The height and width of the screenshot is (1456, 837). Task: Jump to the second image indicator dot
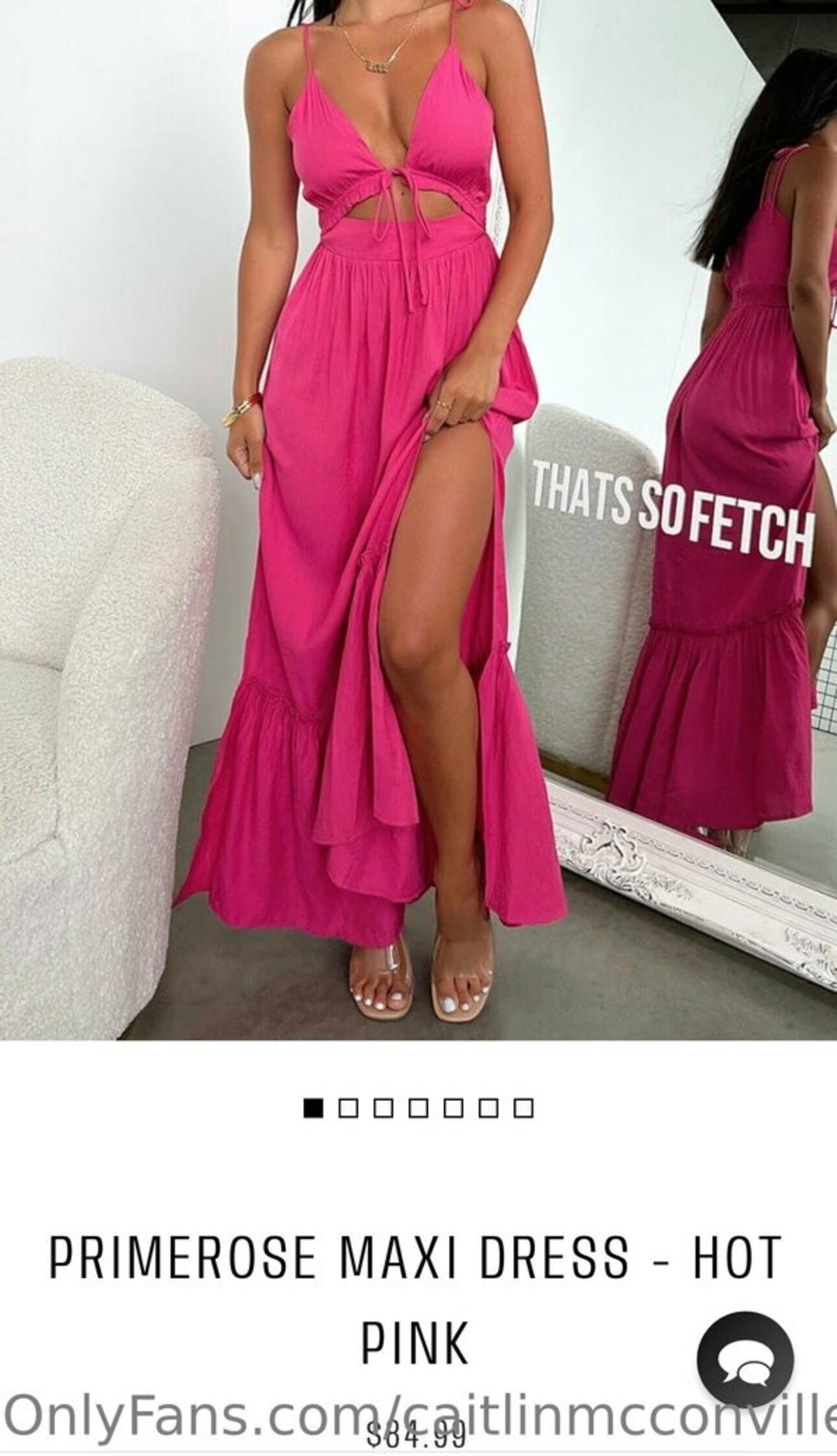click(348, 1108)
